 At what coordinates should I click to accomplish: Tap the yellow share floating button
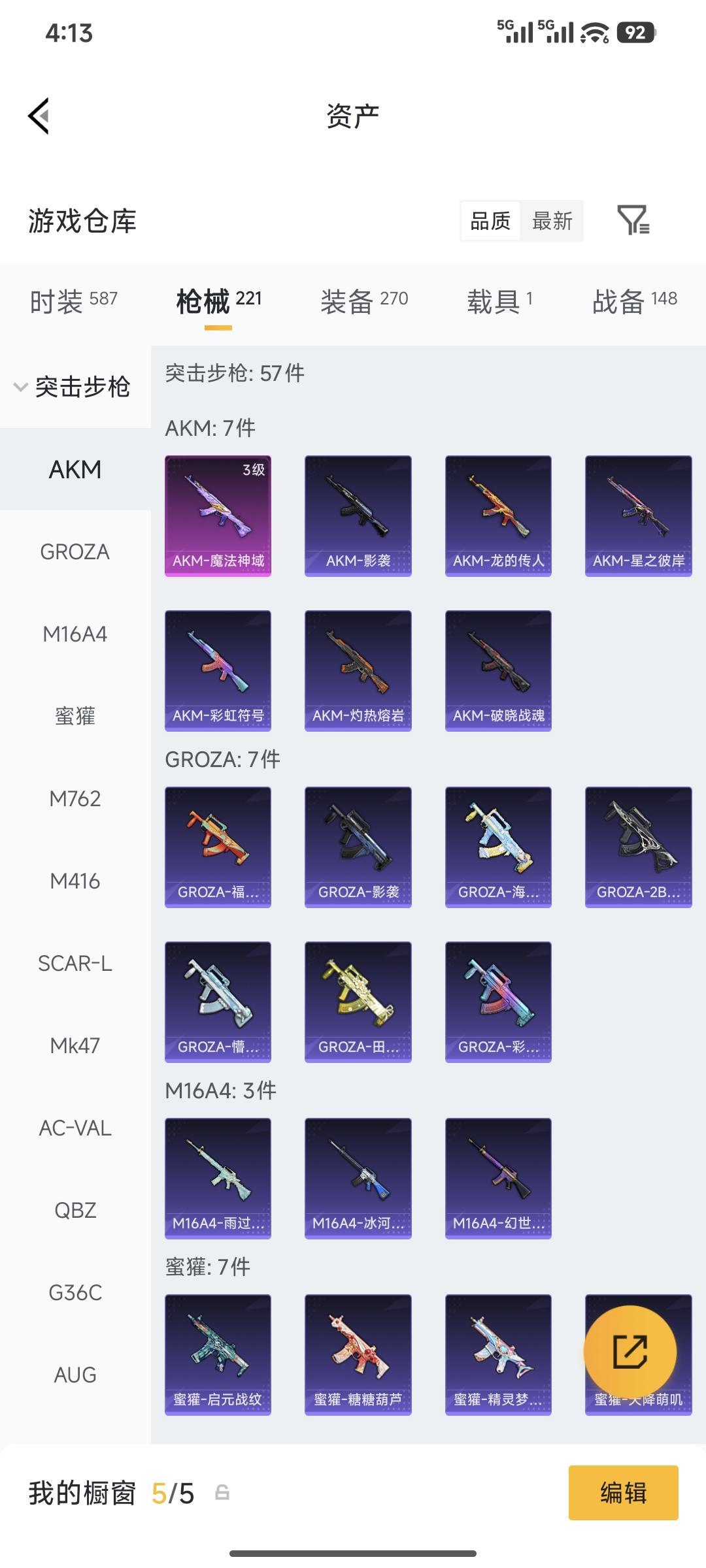[630, 1352]
